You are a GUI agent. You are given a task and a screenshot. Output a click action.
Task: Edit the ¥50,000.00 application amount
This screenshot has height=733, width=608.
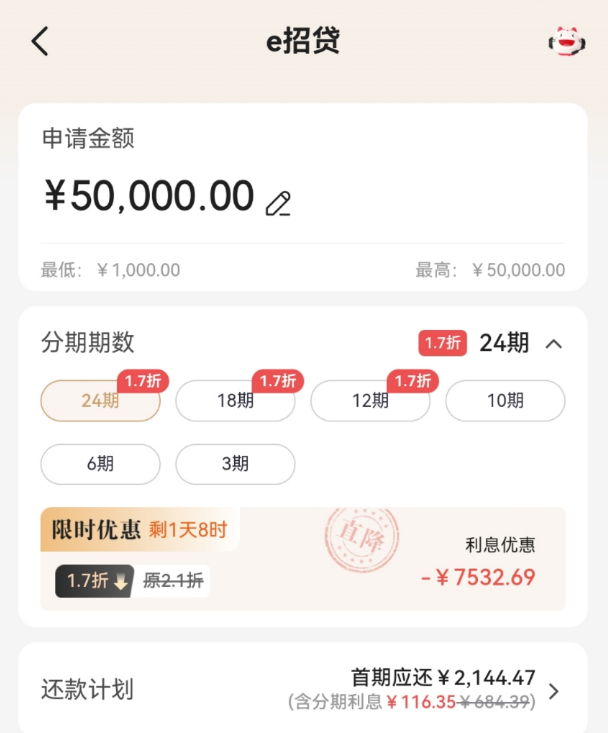(278, 204)
